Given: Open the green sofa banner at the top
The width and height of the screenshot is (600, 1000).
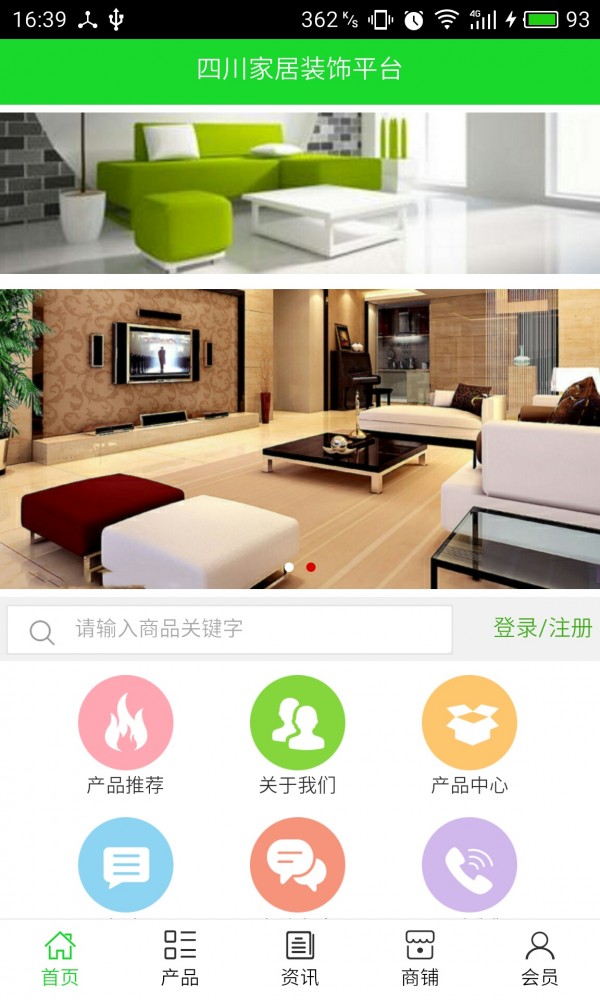Looking at the screenshot, I should (300, 190).
